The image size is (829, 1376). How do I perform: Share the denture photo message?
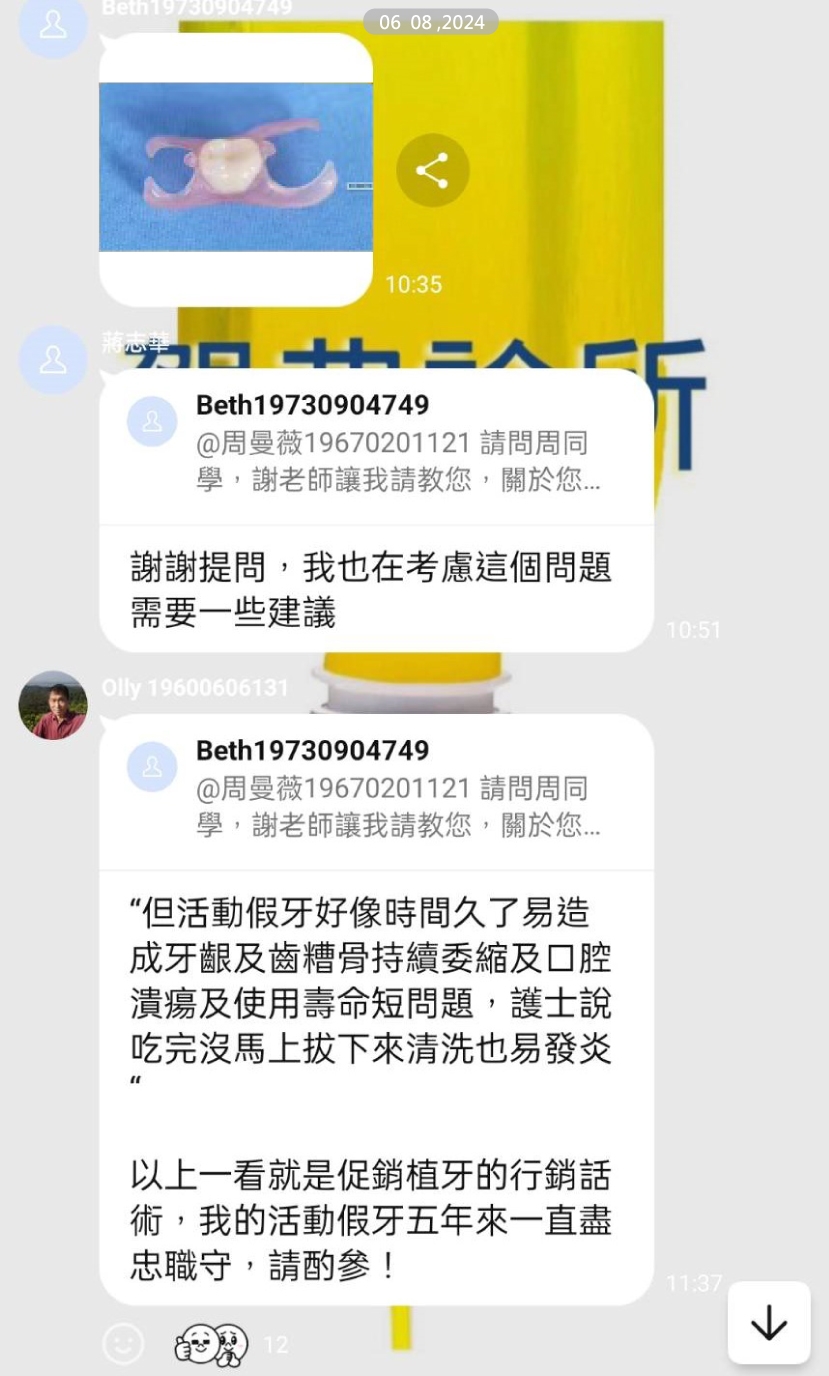[x=432, y=171]
